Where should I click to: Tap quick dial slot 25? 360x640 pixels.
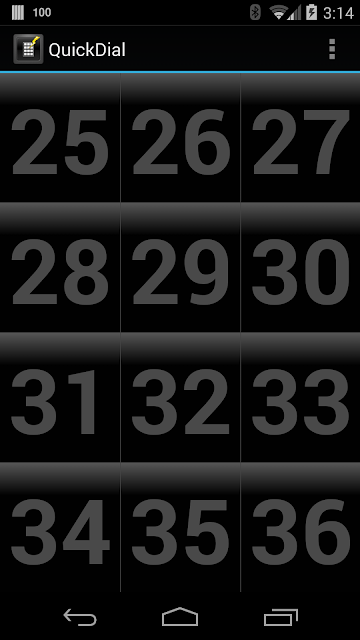60,138
